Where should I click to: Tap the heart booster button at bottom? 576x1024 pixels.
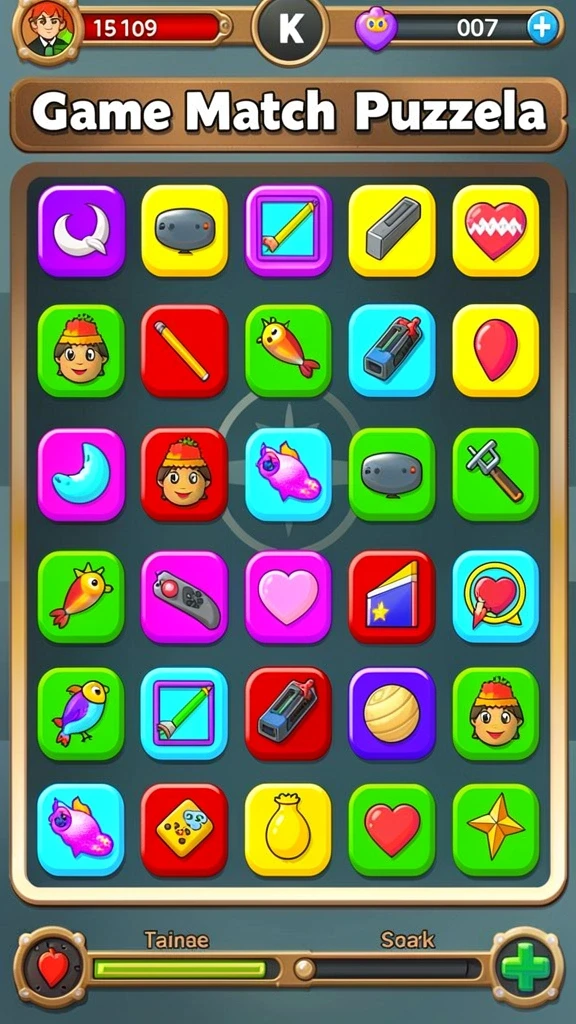[x=51, y=968]
